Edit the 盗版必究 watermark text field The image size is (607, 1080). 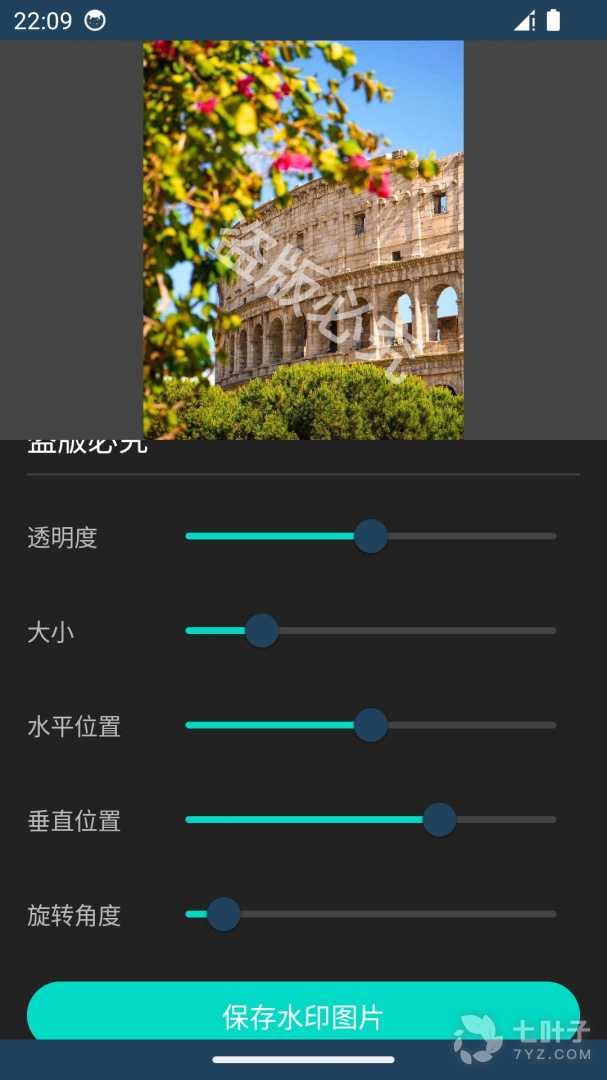pyautogui.click(x=303, y=450)
